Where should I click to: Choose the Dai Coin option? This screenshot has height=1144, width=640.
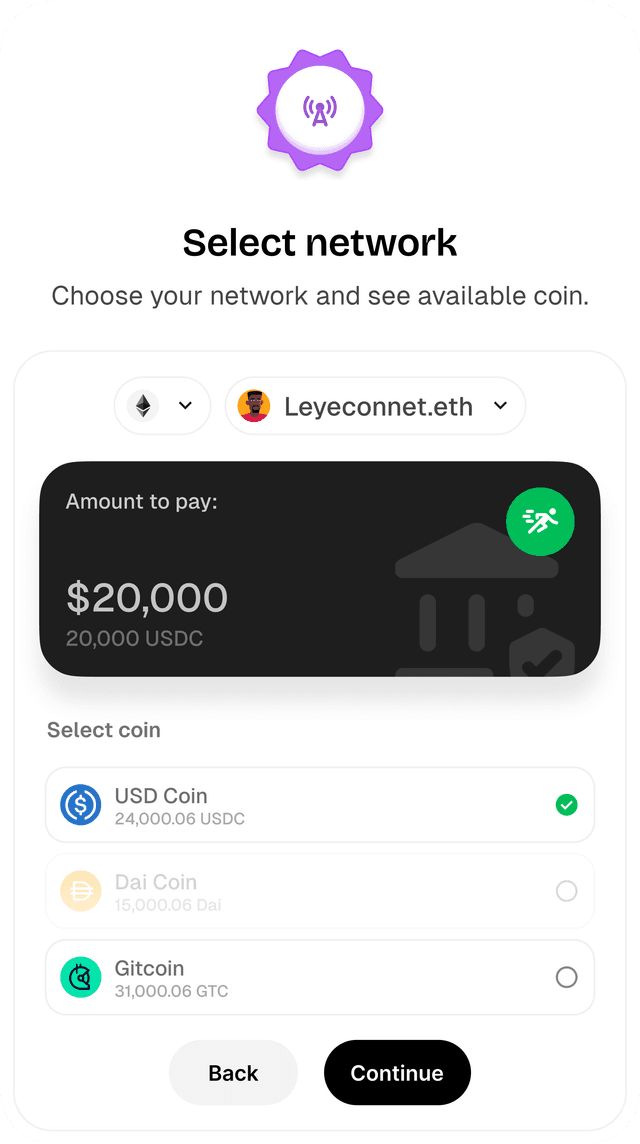pos(320,891)
